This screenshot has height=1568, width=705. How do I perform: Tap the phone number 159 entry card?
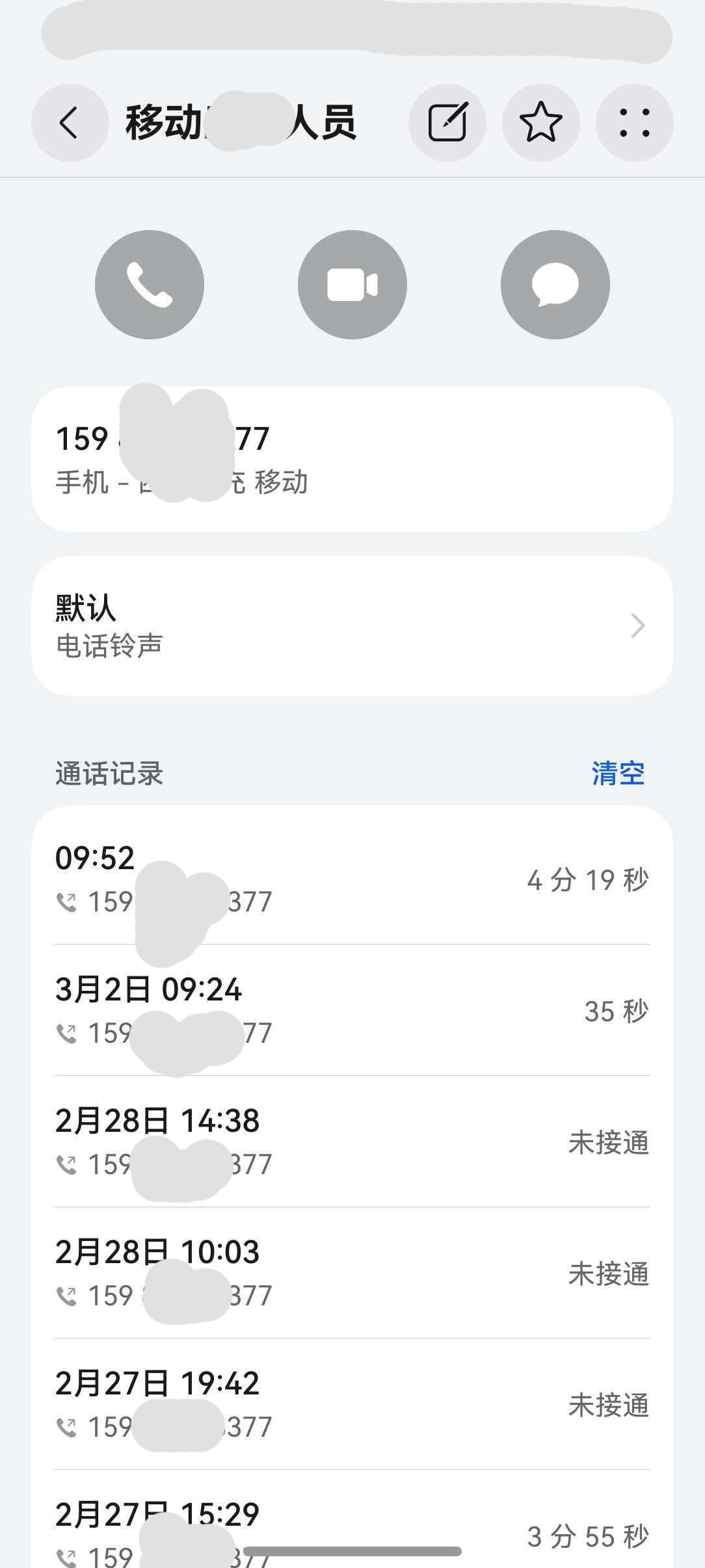351,457
